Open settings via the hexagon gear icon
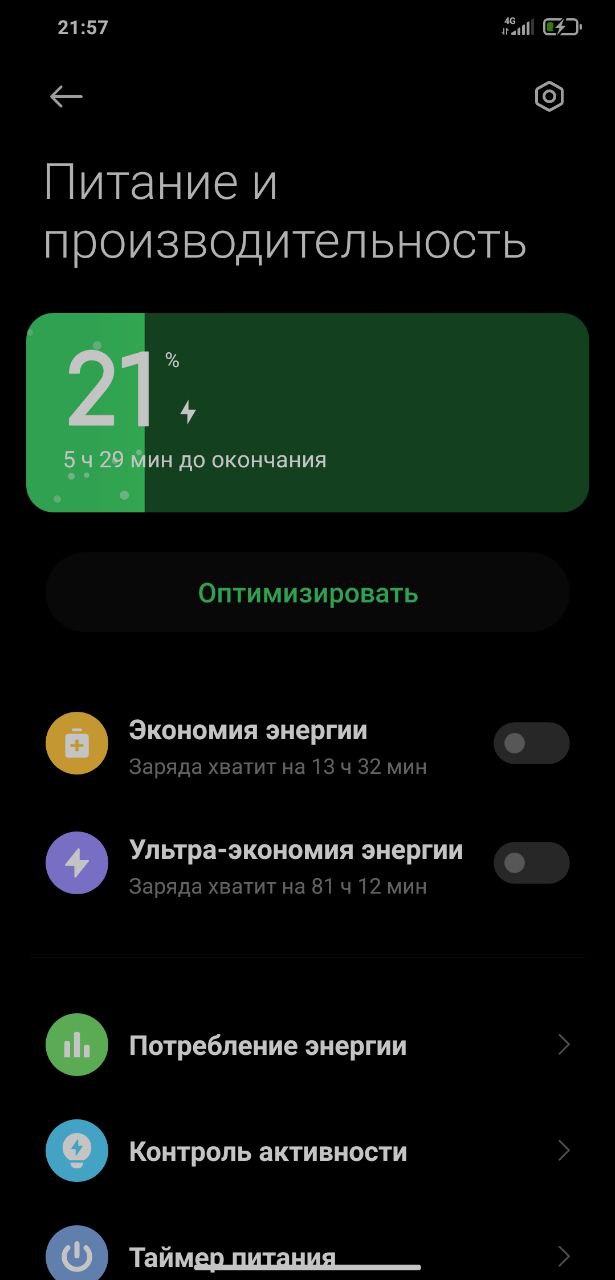Viewport: 615px width, 1280px height. pyautogui.click(x=549, y=96)
